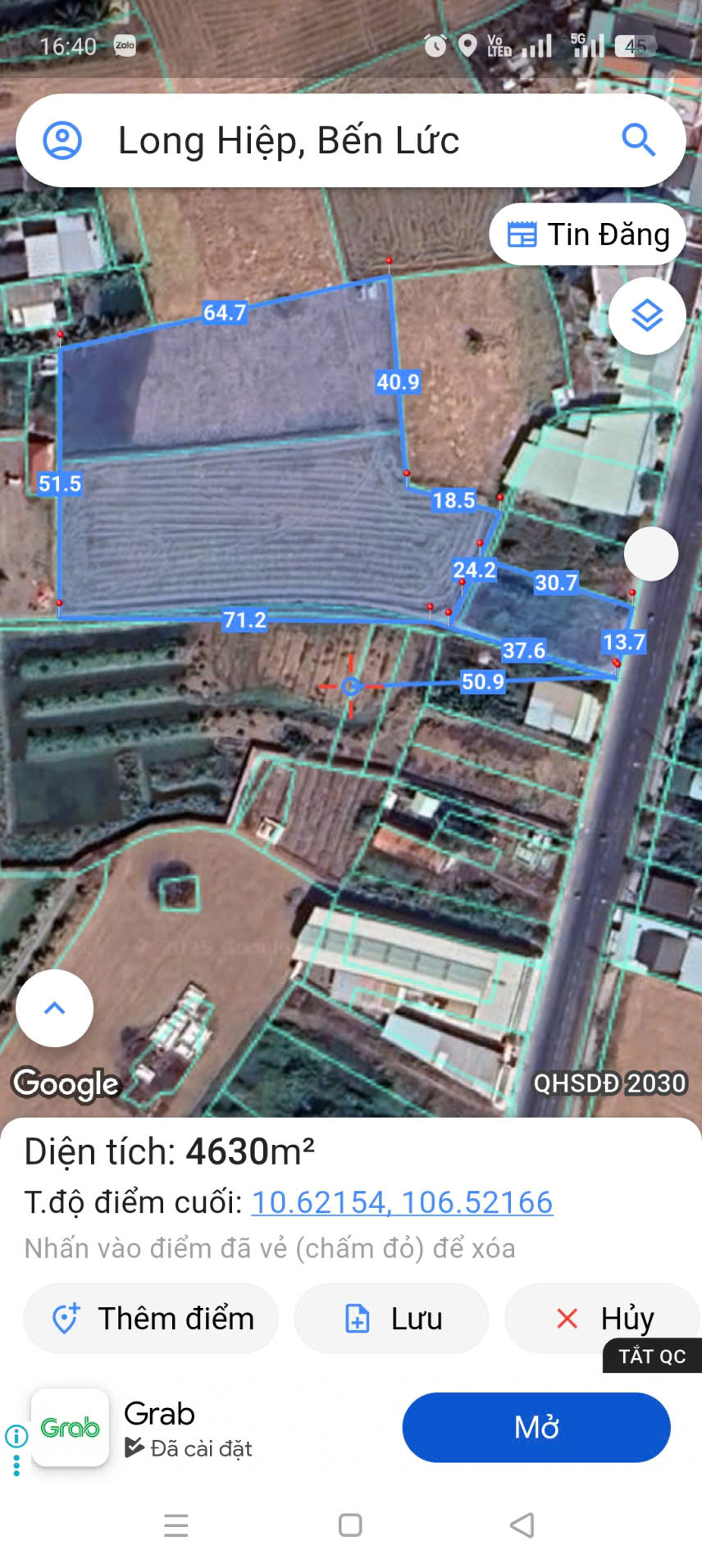The height and width of the screenshot is (1568, 702).
Task: Save the measured area with Lưu
Action: pyautogui.click(x=392, y=1319)
